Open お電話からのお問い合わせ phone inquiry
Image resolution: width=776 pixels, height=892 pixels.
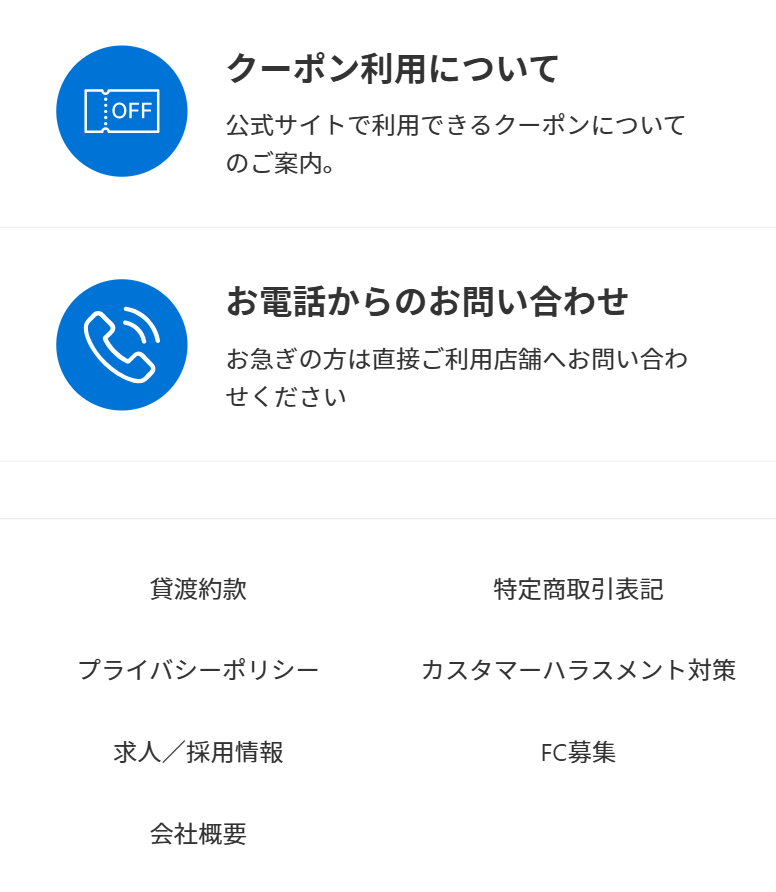point(427,302)
